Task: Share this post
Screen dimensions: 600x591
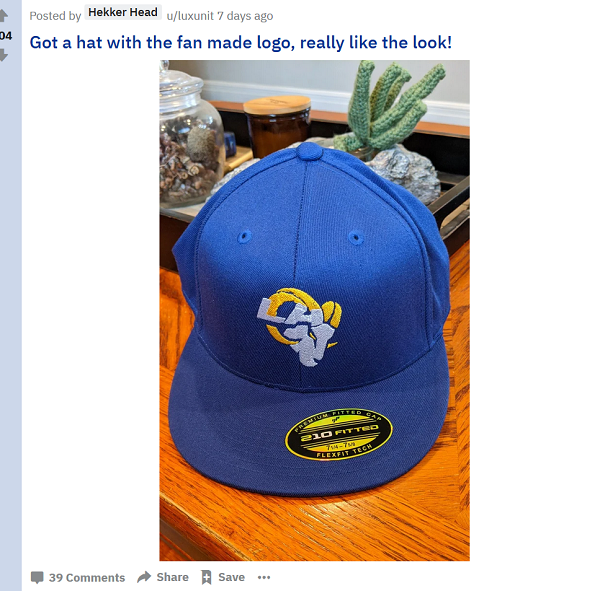Action: pos(163,577)
